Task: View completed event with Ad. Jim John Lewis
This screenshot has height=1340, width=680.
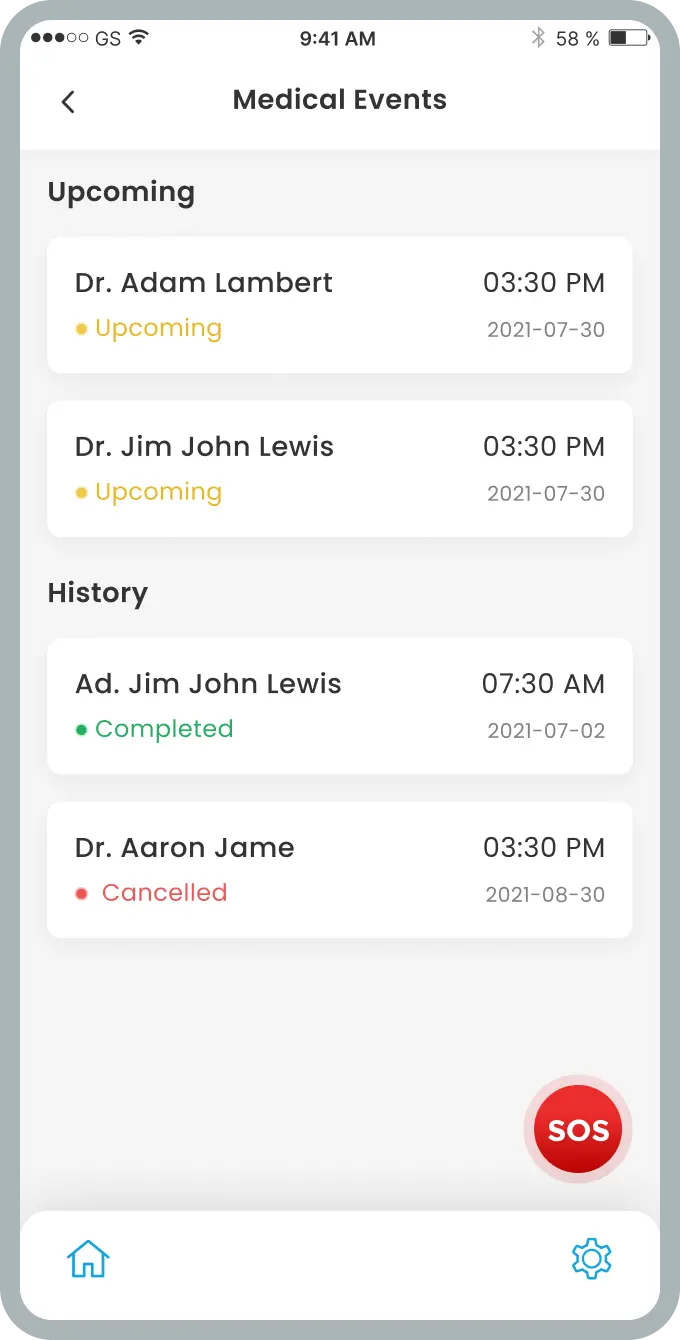Action: [x=340, y=706]
